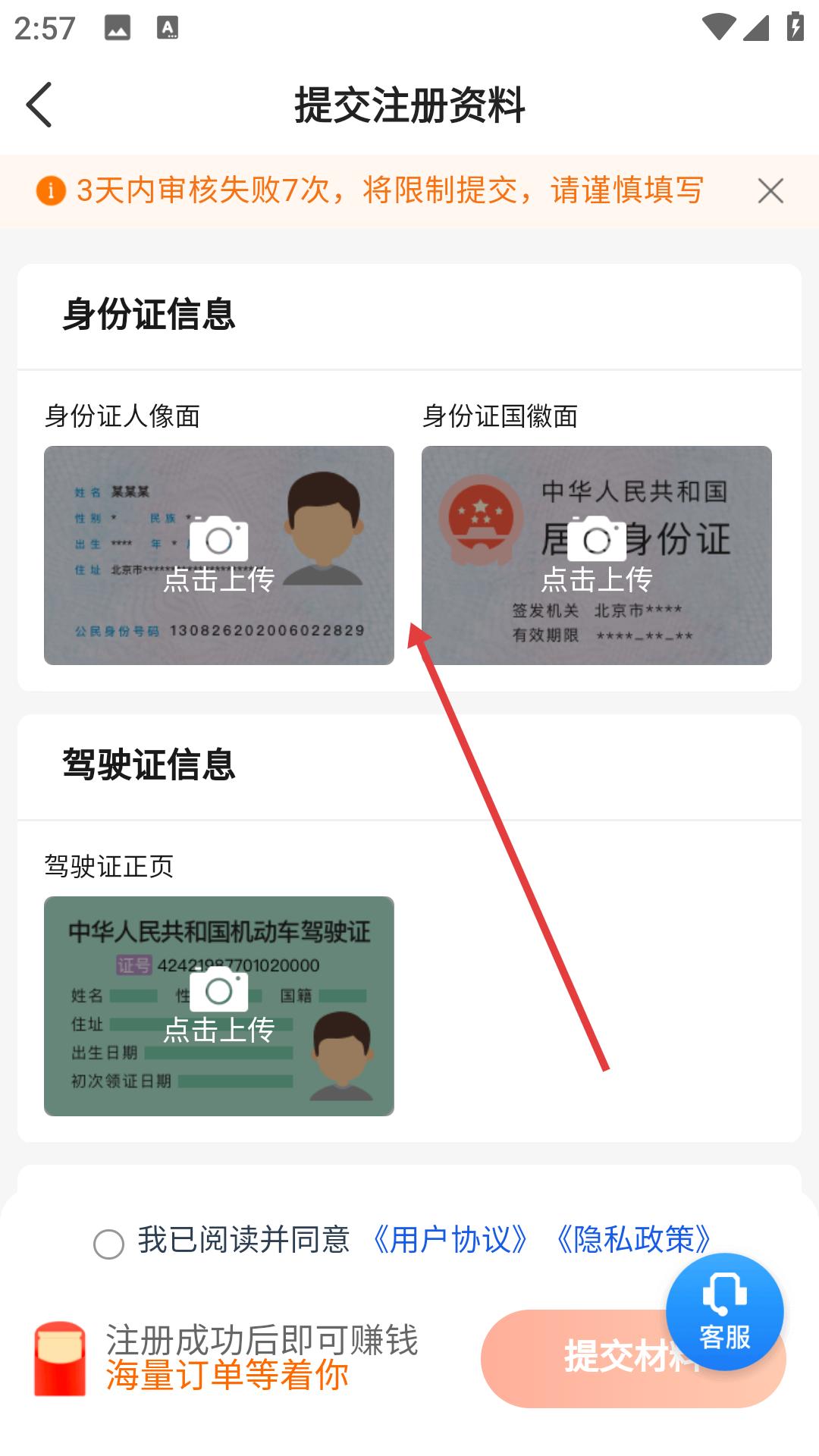
Task: Check the agreement radio button
Action: pos(108,1244)
